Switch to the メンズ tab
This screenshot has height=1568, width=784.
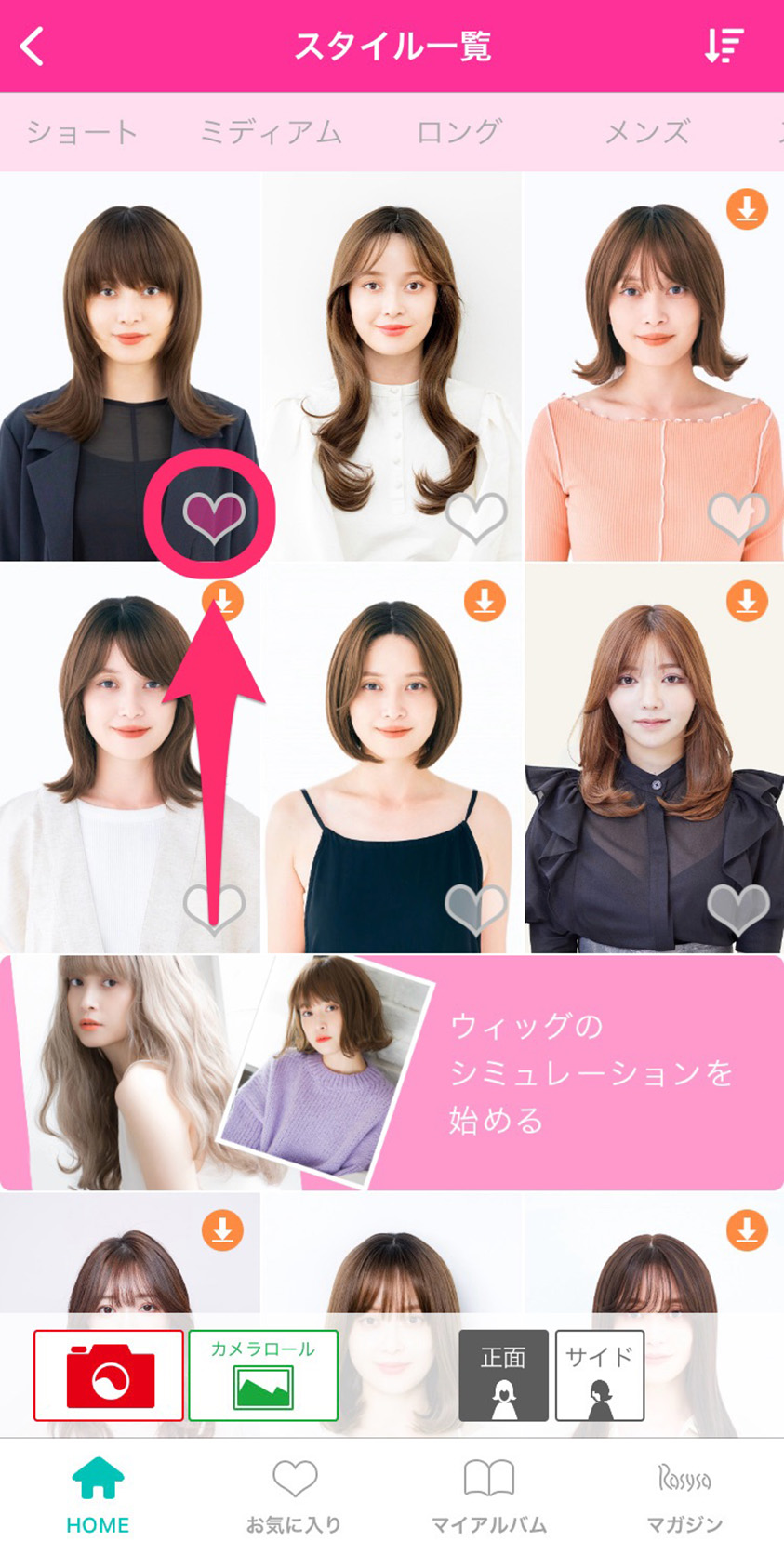click(647, 132)
